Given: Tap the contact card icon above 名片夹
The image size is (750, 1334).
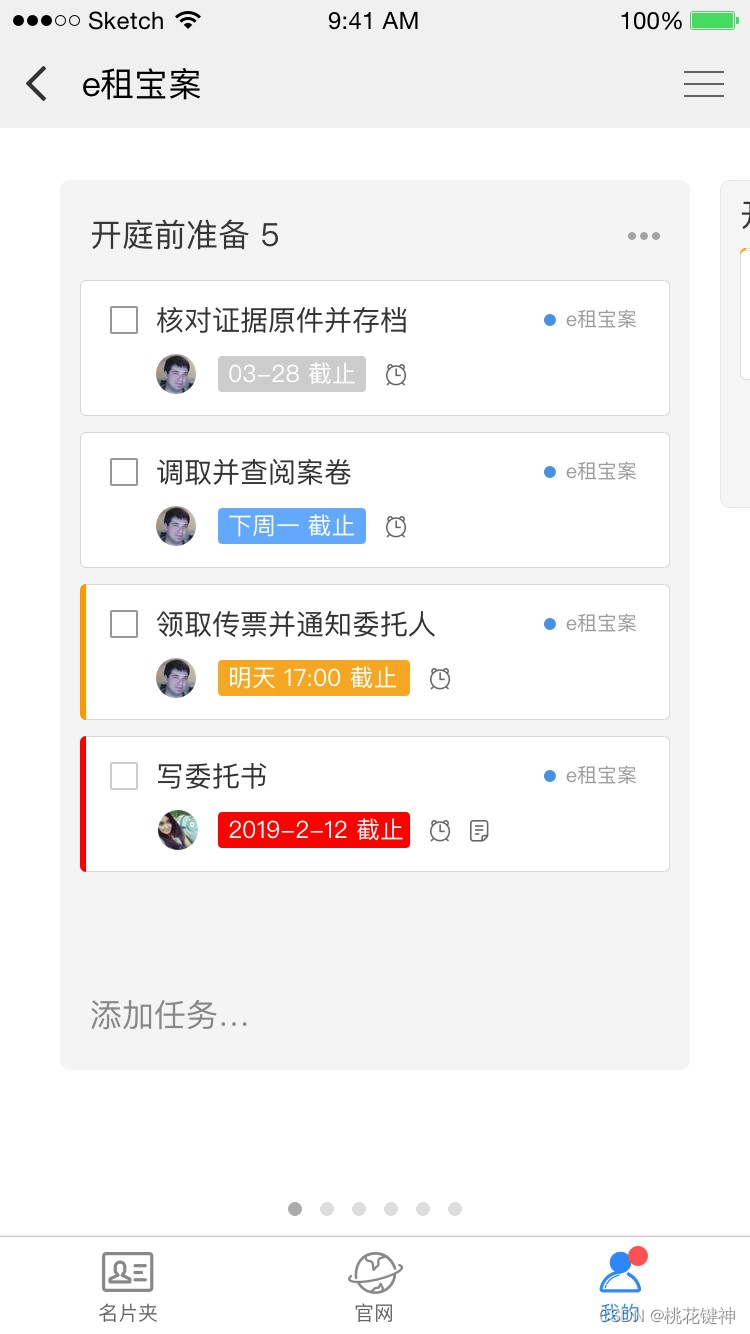Looking at the screenshot, I should tap(128, 1270).
